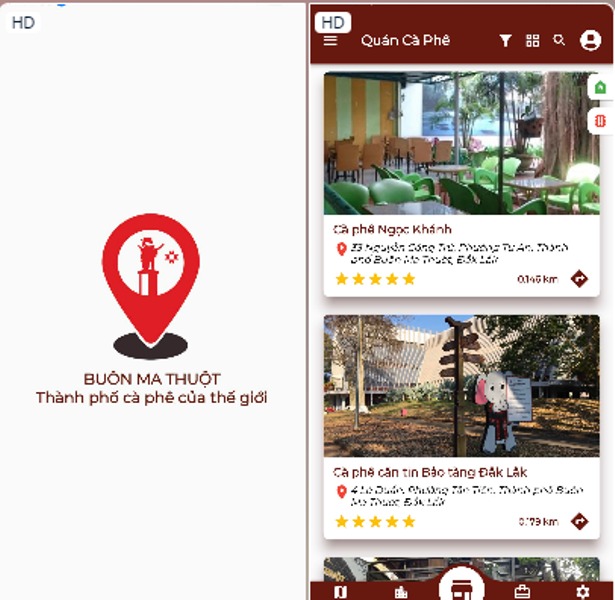This screenshot has height=600, width=615.
Task: Tap the red side button below home
Action: (600, 121)
